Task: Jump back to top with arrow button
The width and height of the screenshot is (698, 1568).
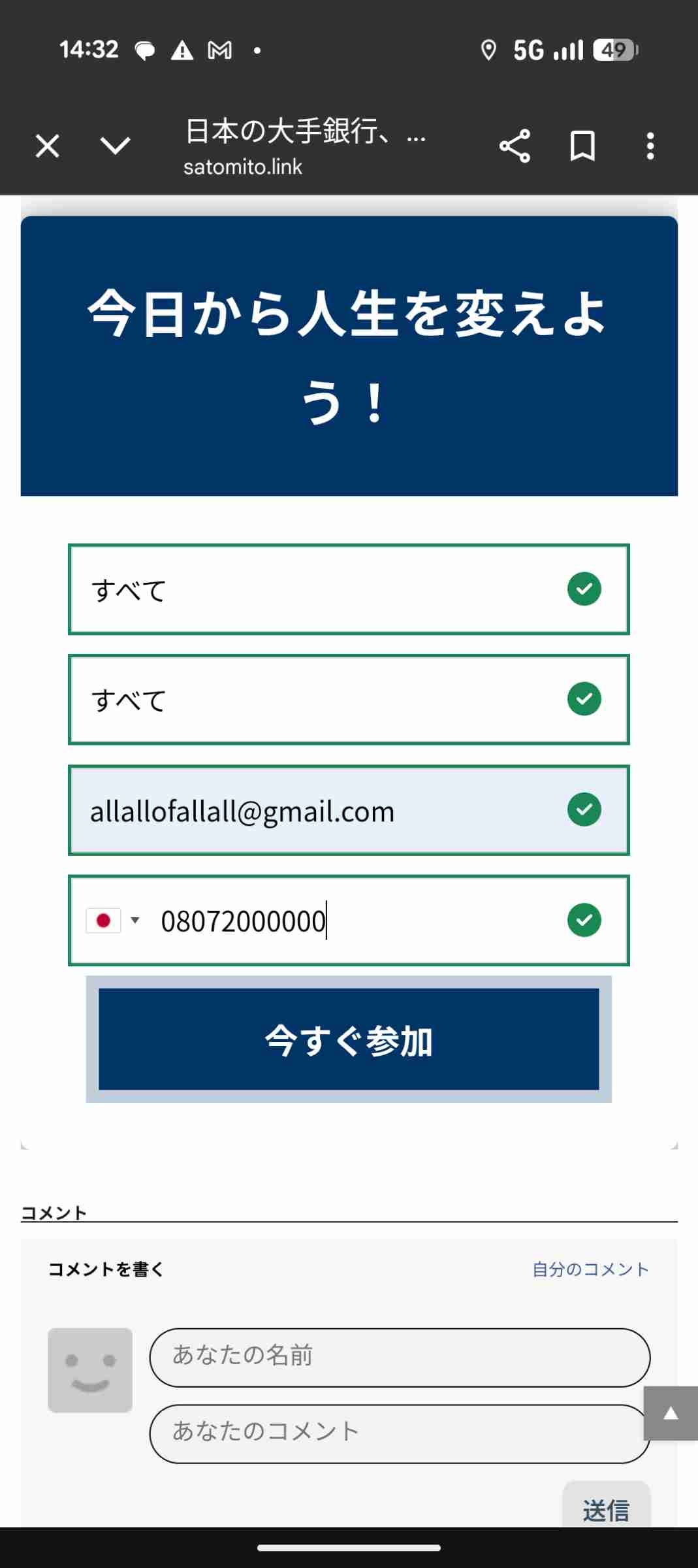Action: pos(671,1414)
